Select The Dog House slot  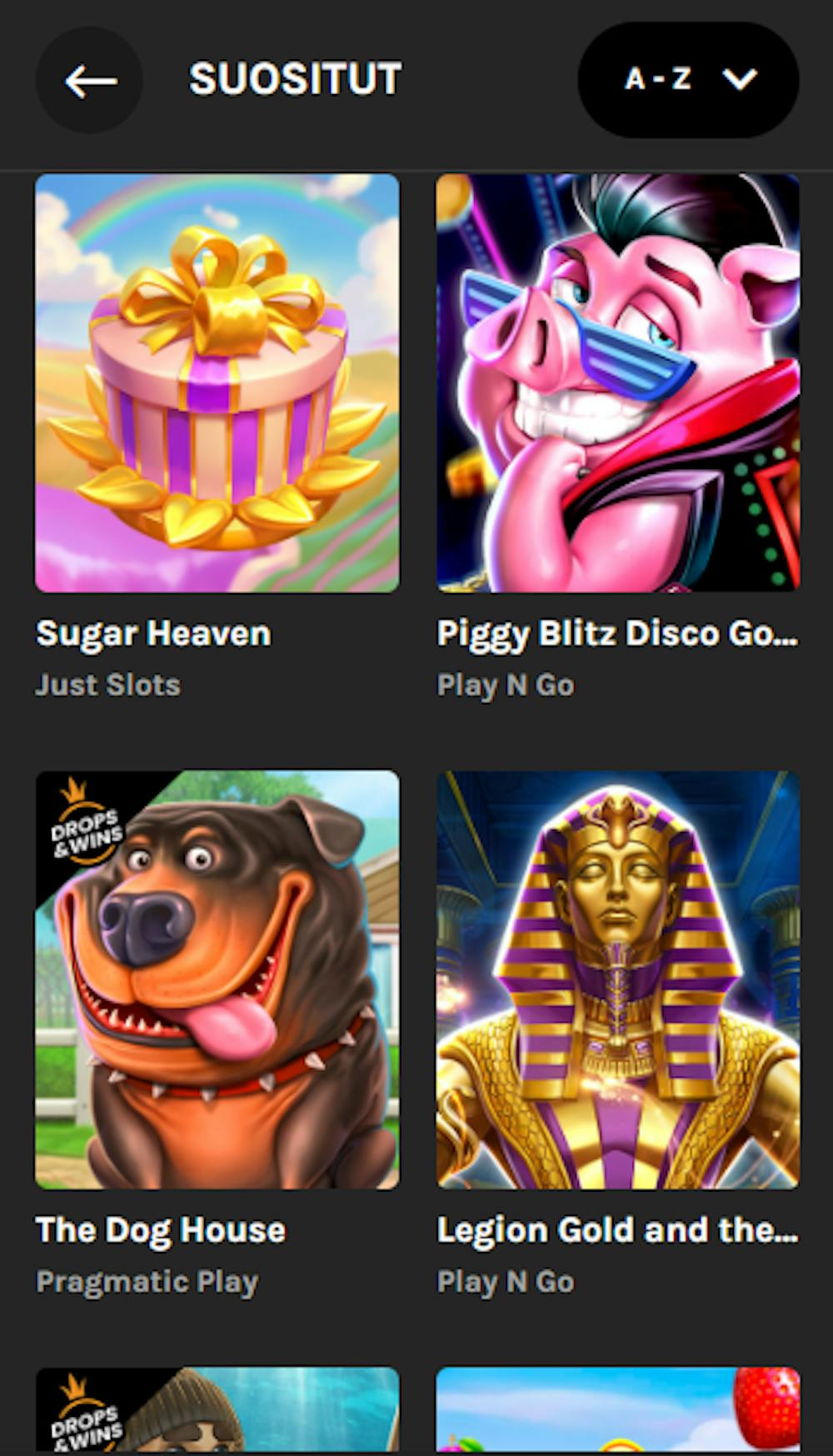217,980
